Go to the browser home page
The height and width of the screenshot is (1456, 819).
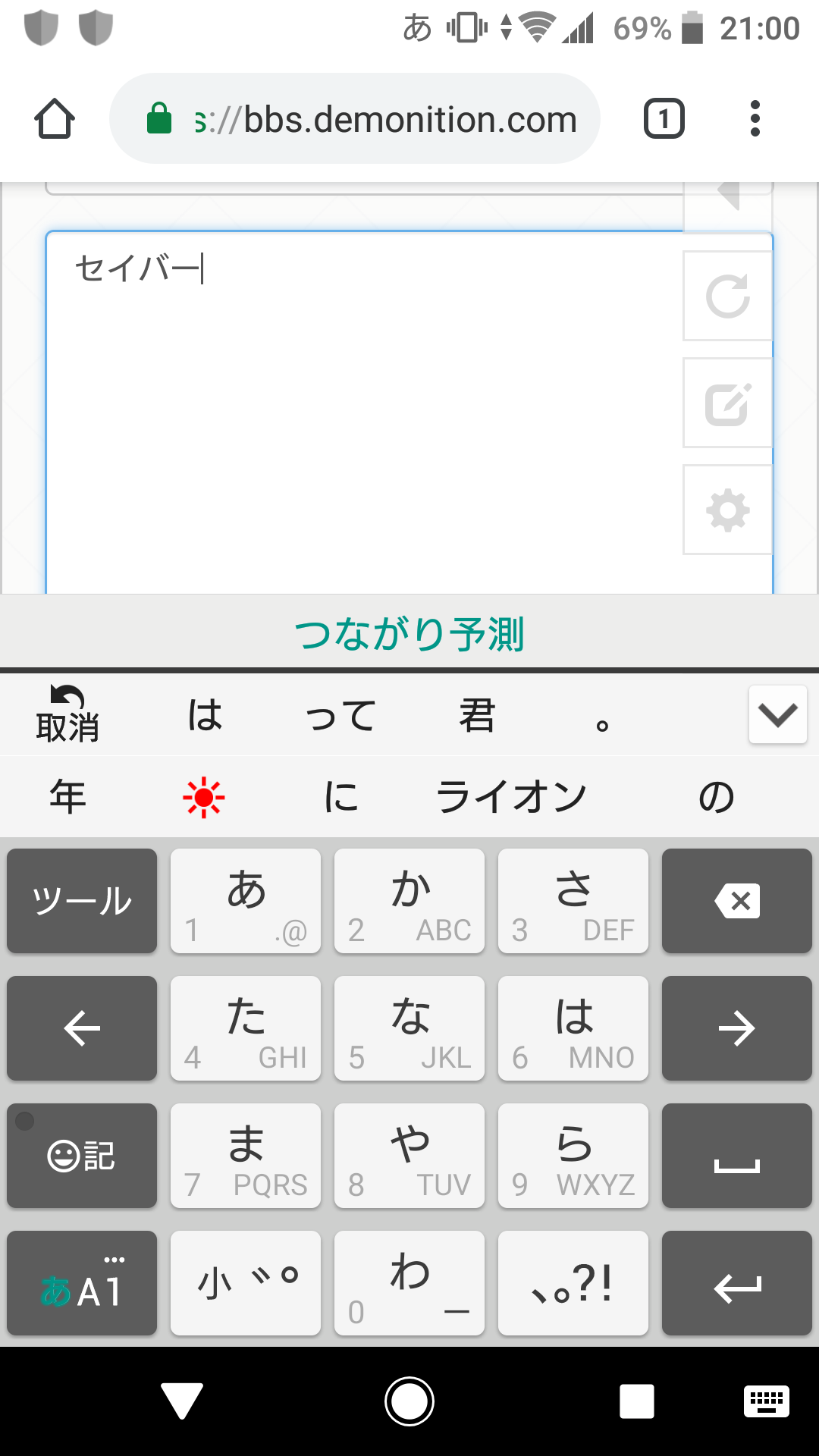(x=55, y=119)
